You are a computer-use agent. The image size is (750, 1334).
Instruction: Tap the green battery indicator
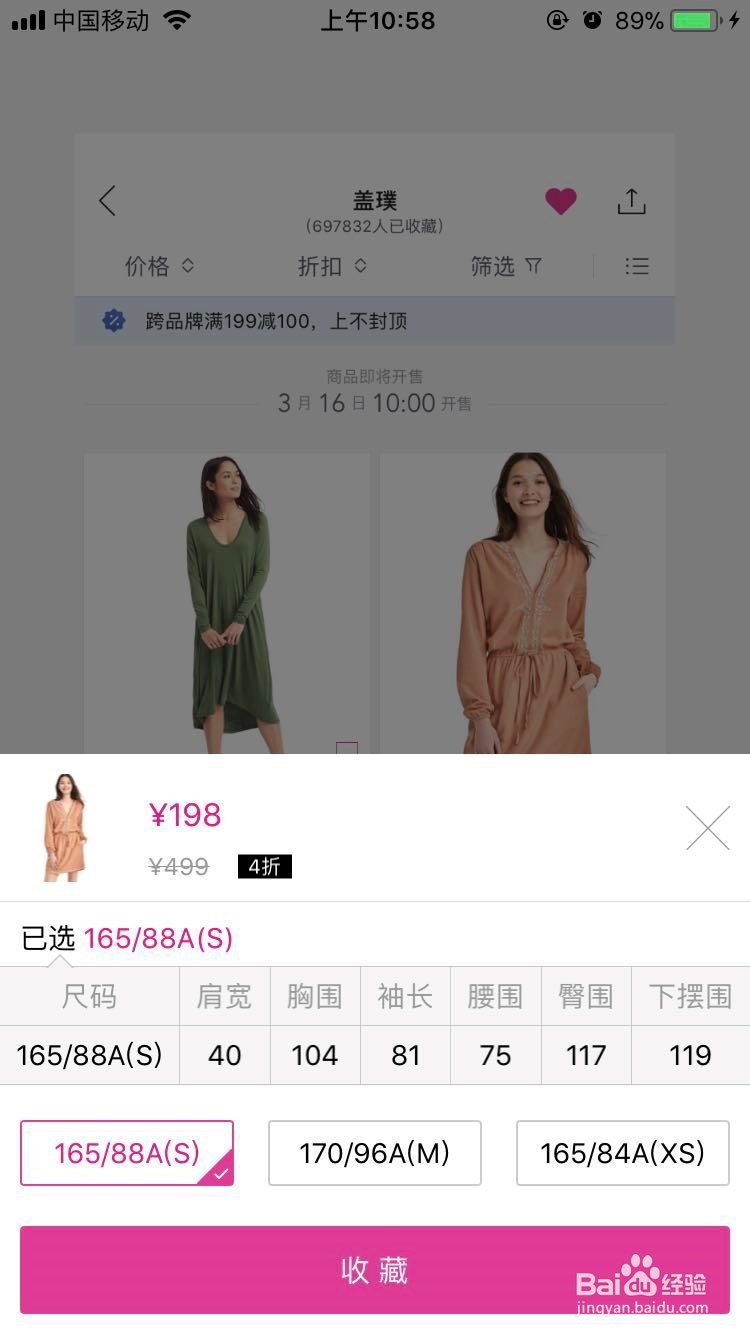click(690, 18)
